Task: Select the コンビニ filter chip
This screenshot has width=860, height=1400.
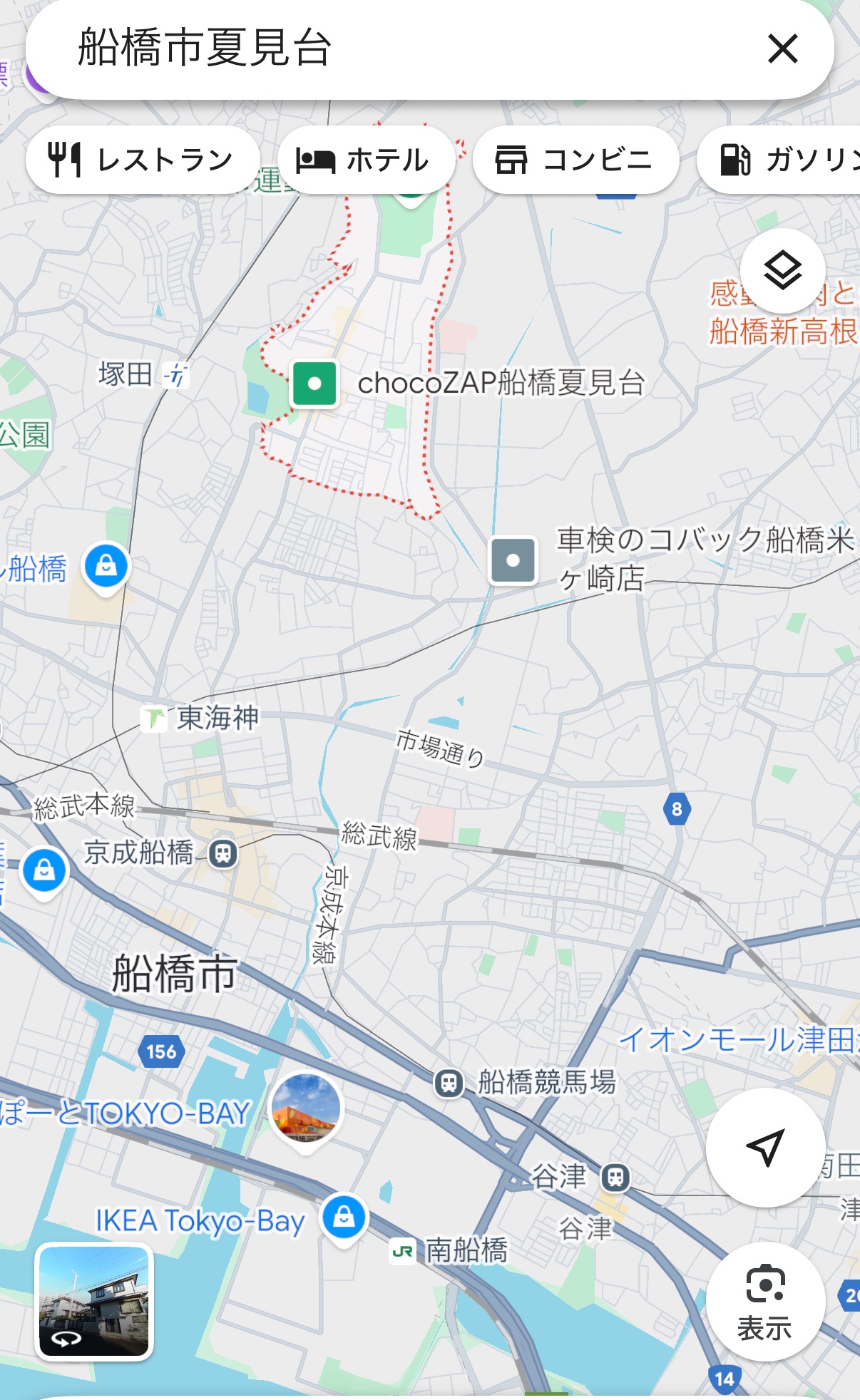Action: coord(575,160)
